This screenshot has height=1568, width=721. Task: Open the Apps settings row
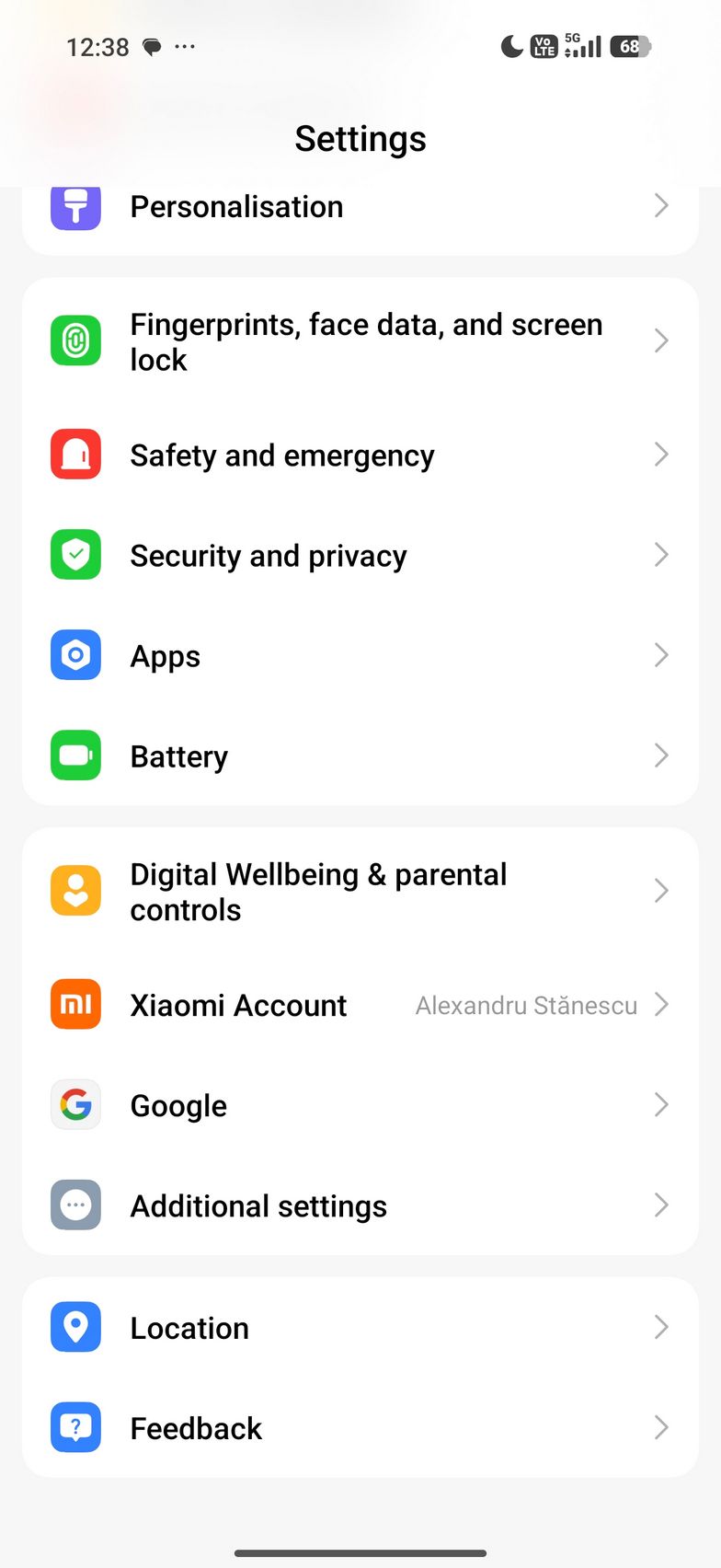point(359,656)
